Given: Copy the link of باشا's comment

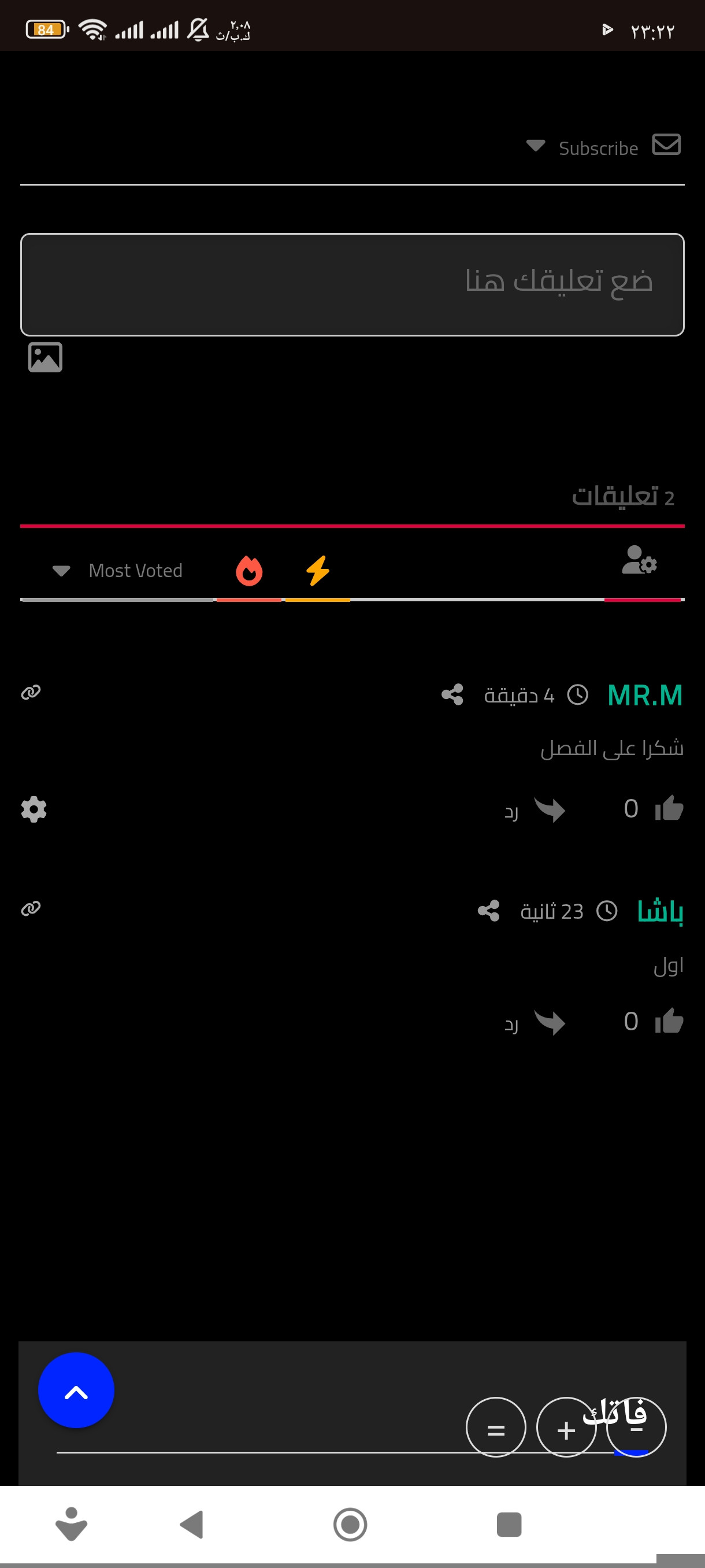Looking at the screenshot, I should coord(31,908).
